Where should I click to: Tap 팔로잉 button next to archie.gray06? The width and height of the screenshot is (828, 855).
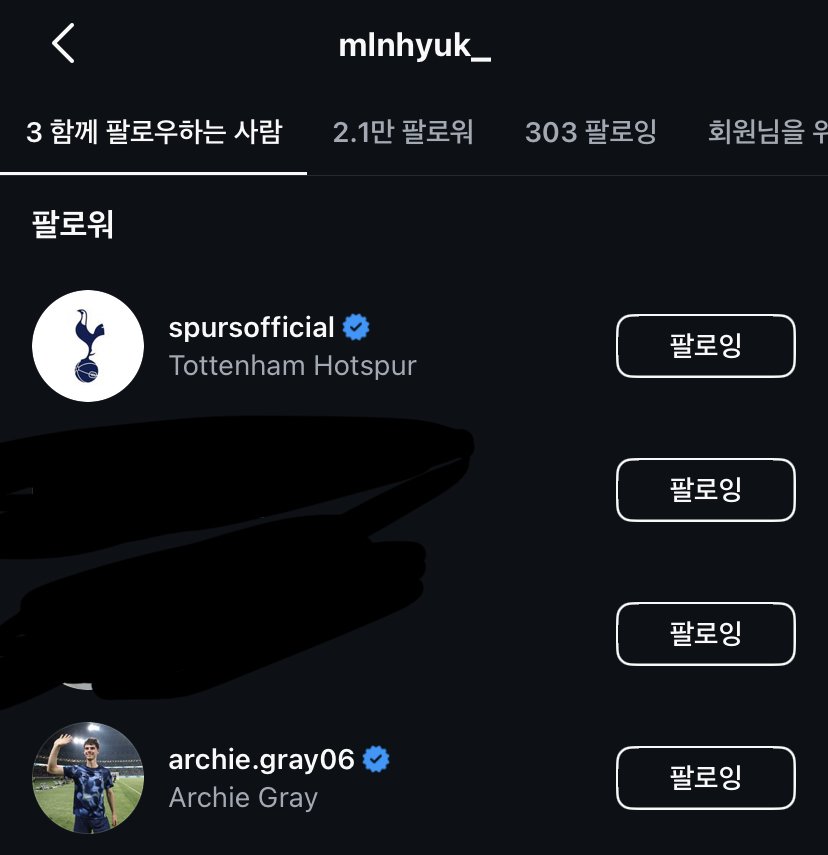click(x=705, y=777)
